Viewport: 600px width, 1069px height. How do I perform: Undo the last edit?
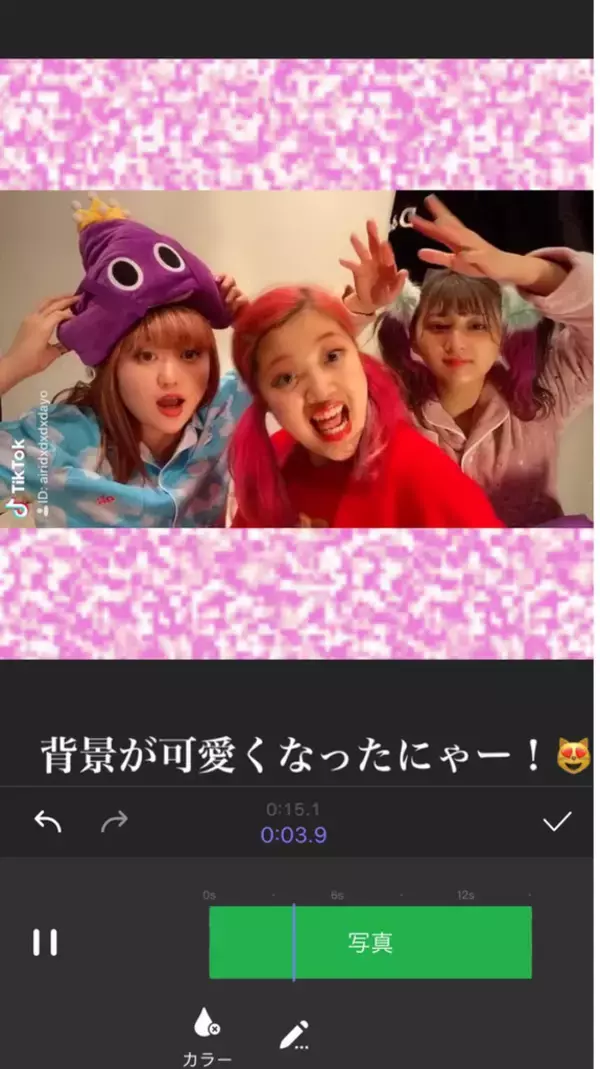48,822
